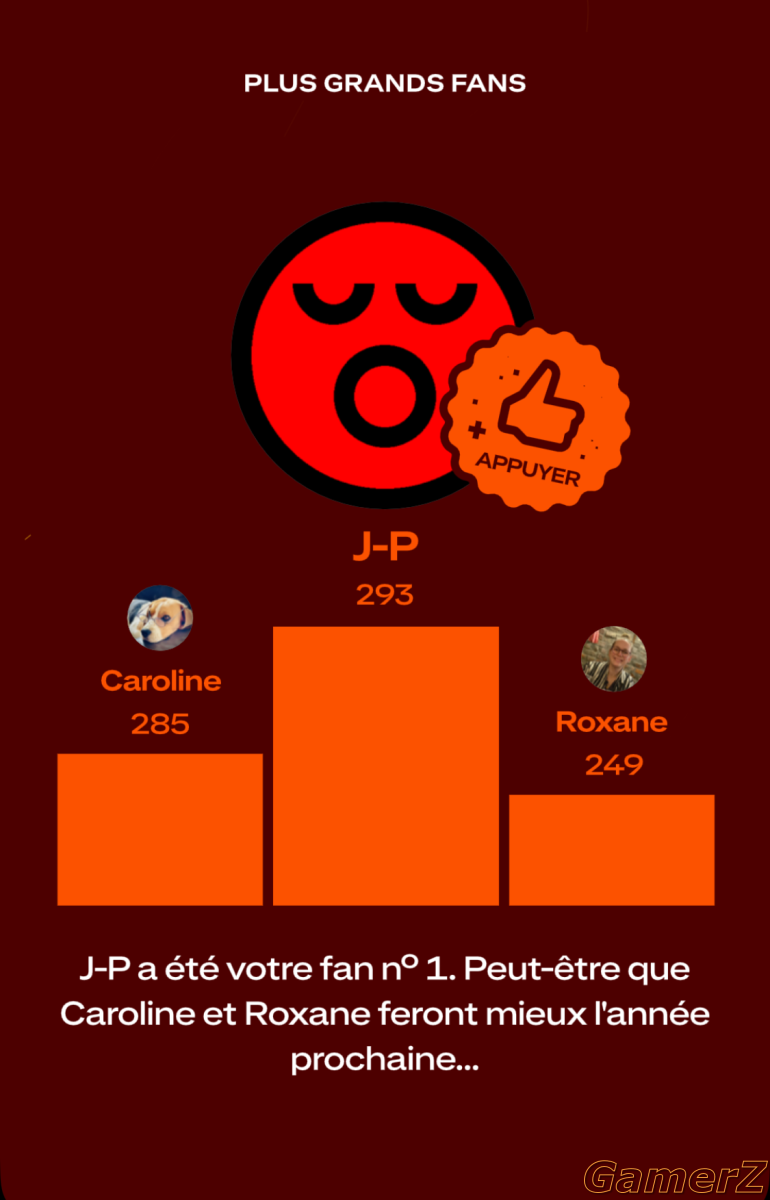770x1200 pixels.
Task: Tap the Appuyer thumbs-up badge
Action: (x=535, y=419)
